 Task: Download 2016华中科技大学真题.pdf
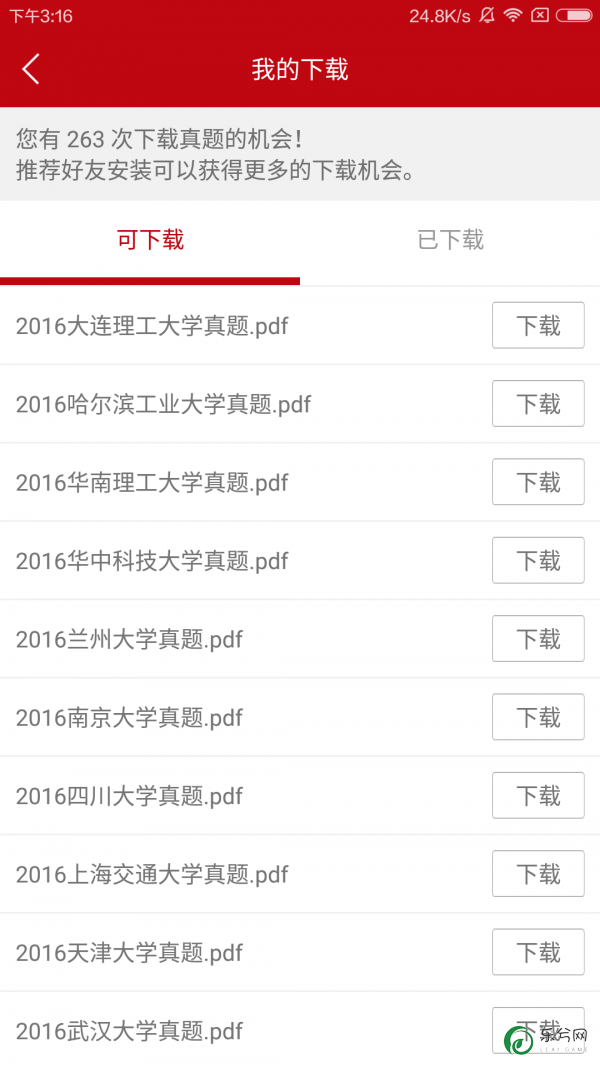(538, 560)
